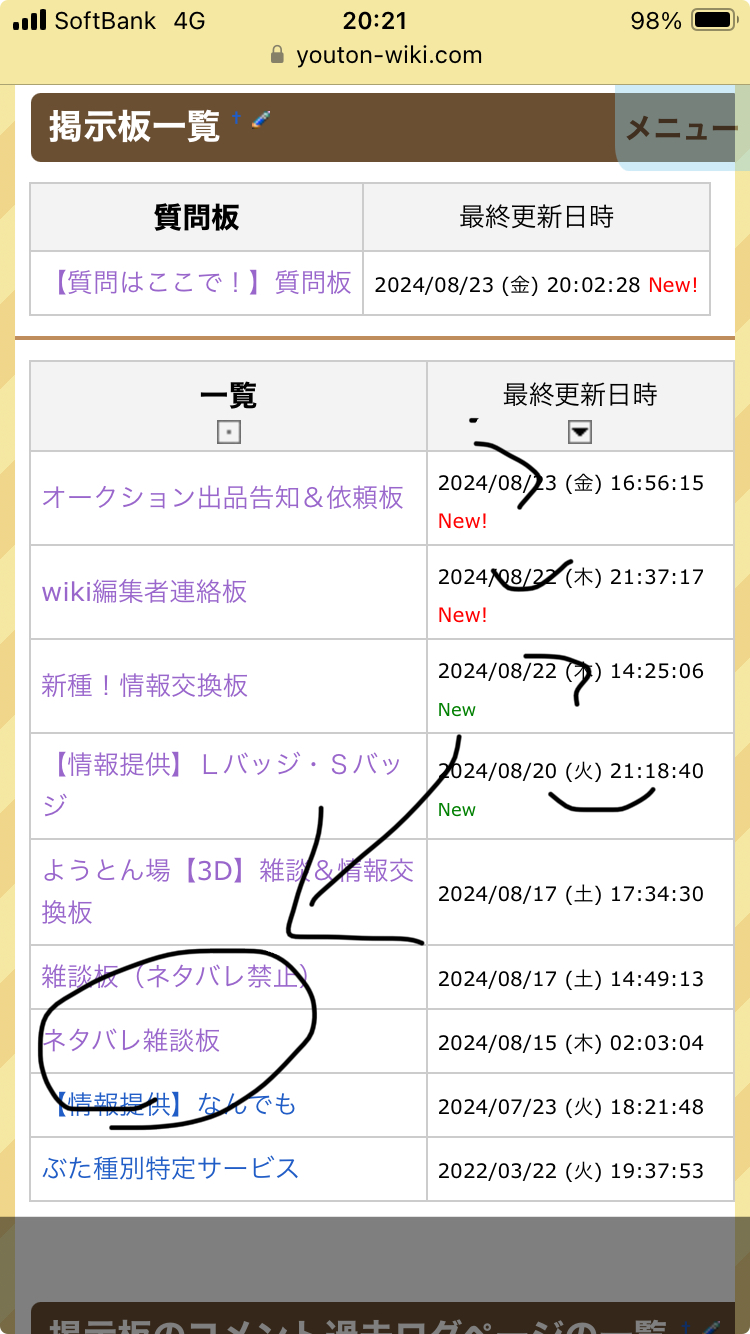Sort table by the 一覧 column icon
This screenshot has height=1334, width=750.
pyautogui.click(x=229, y=432)
